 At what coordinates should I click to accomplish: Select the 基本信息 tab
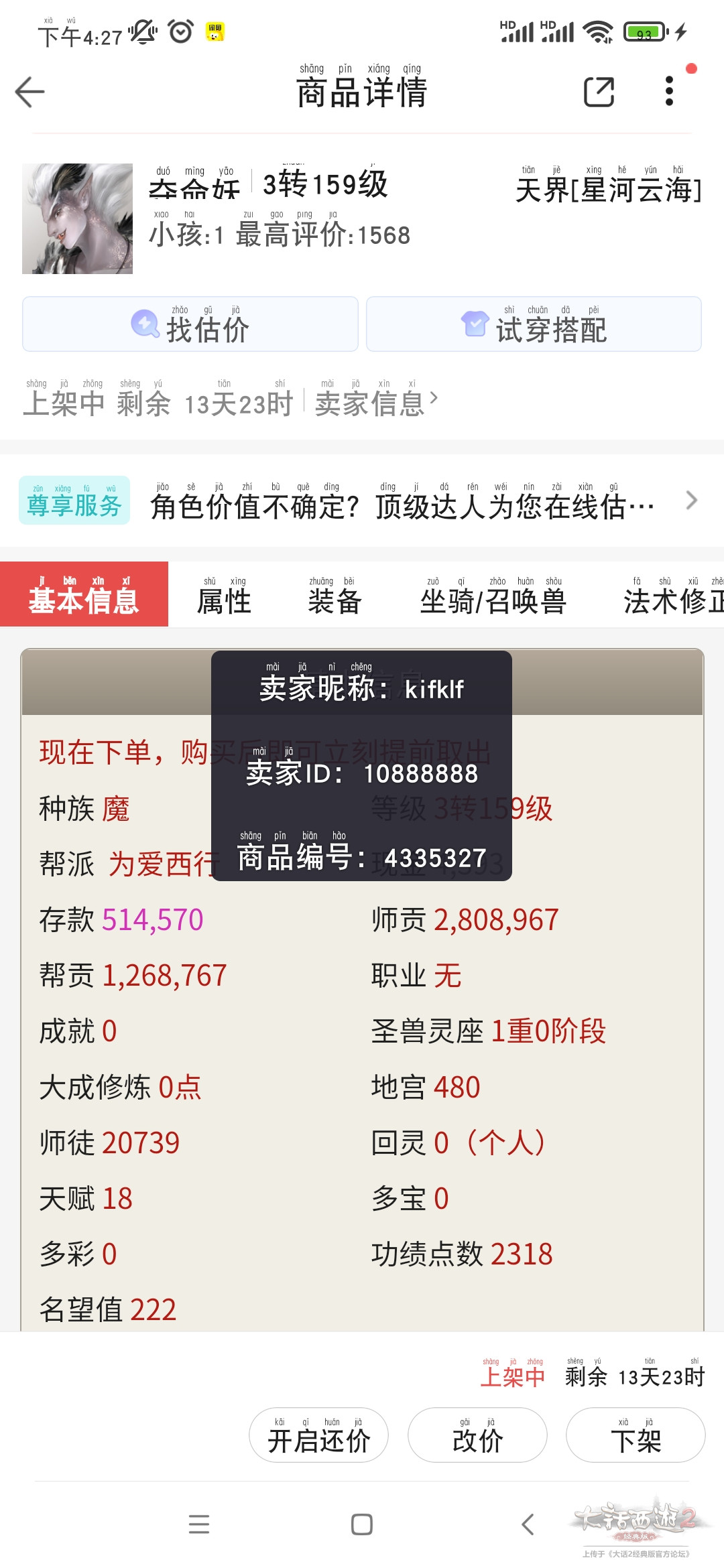[x=84, y=595]
